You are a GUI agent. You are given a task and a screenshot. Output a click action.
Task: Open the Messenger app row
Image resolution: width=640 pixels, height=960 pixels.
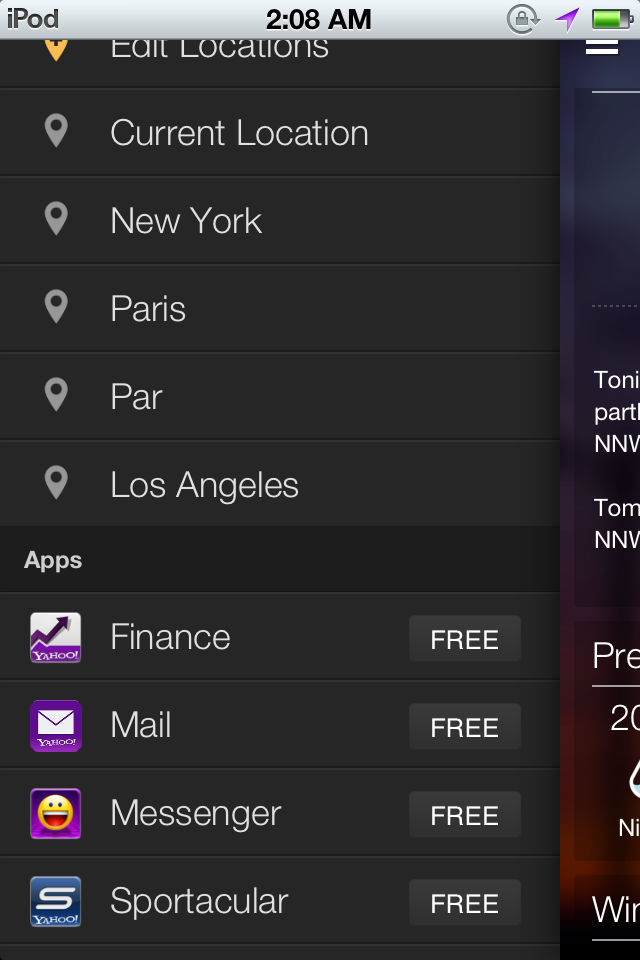pyautogui.click(x=196, y=813)
